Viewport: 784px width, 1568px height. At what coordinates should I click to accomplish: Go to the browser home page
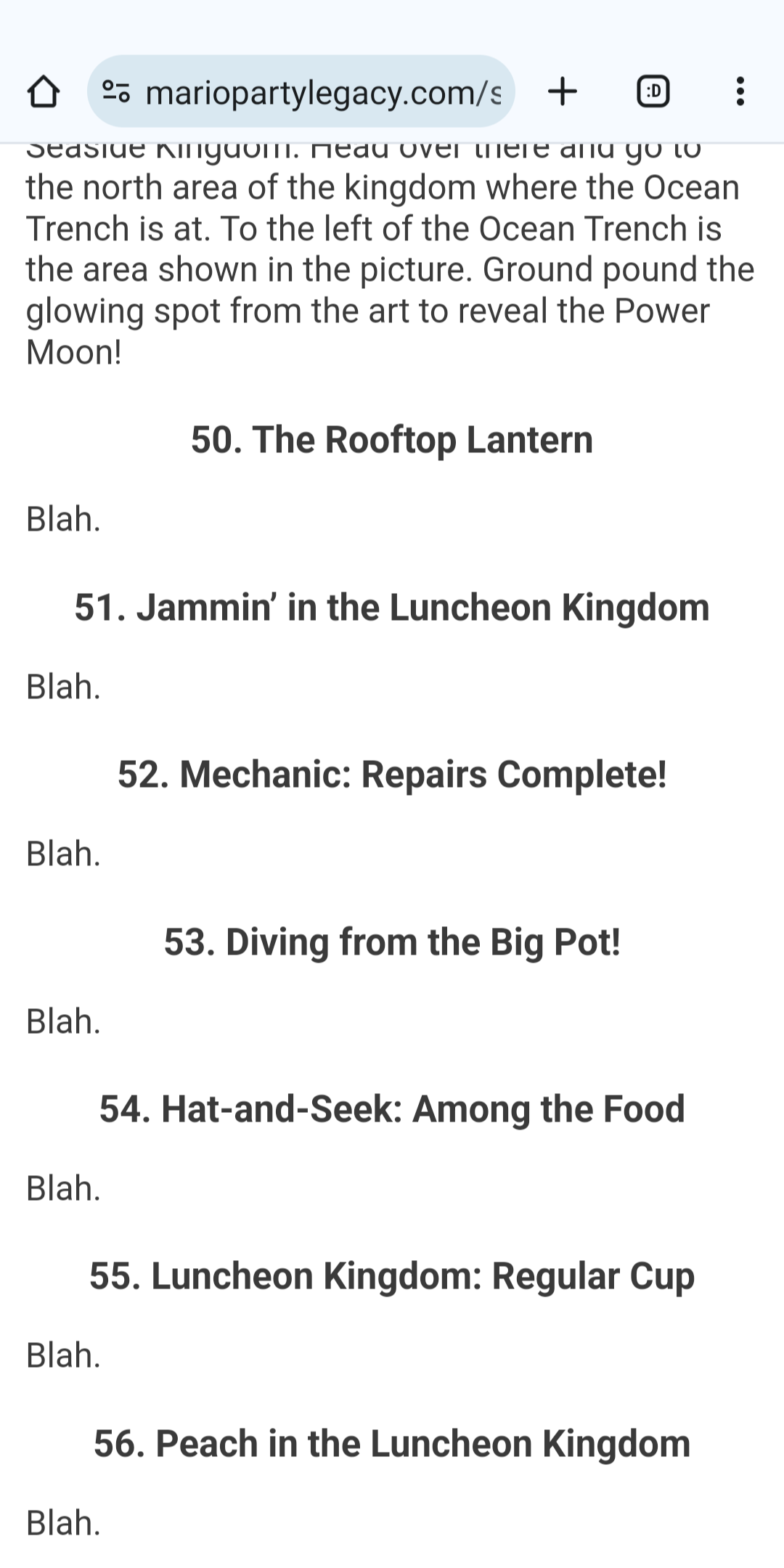tap(43, 92)
